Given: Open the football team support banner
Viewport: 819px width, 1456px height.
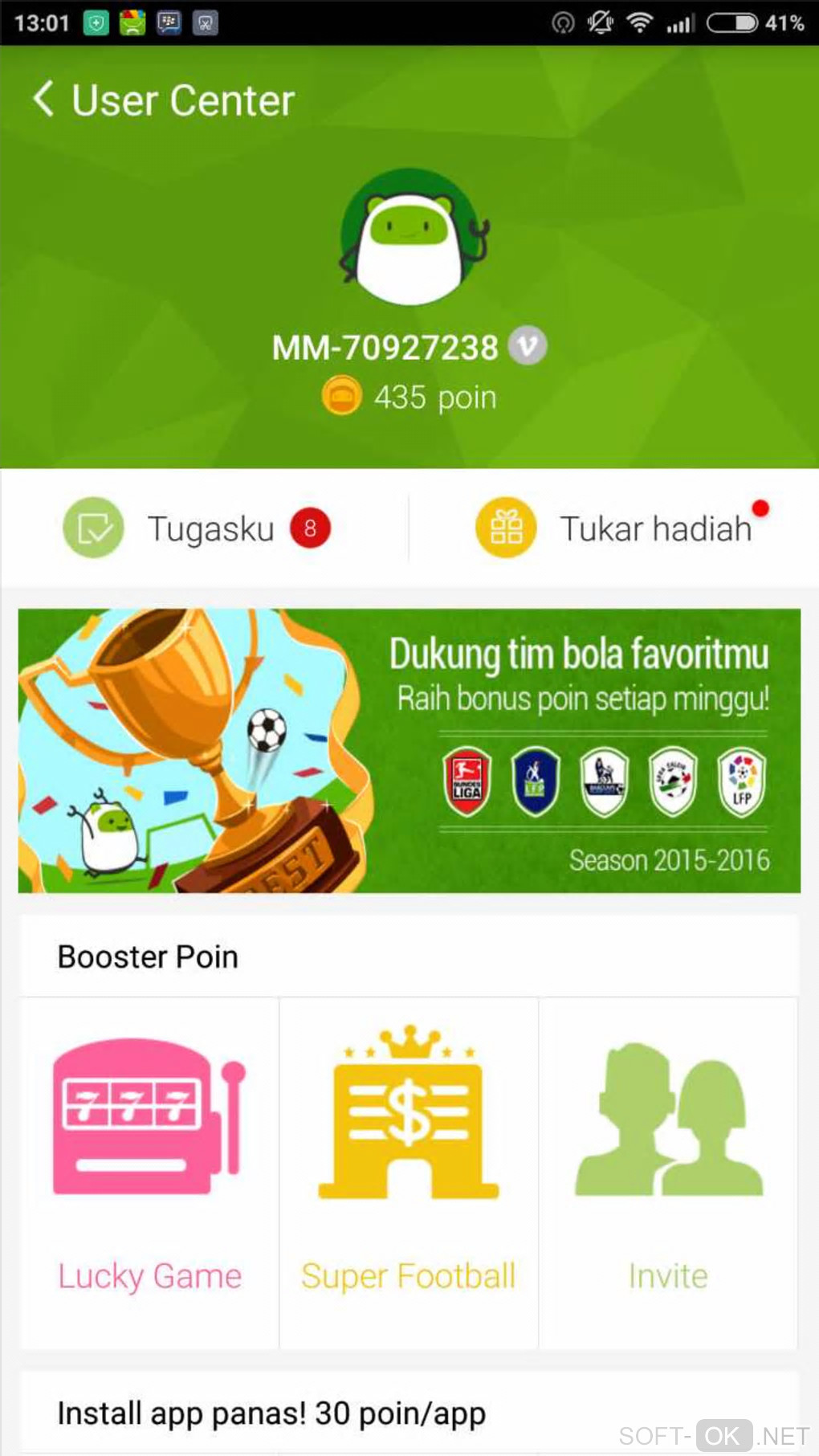Looking at the screenshot, I should click(x=409, y=751).
